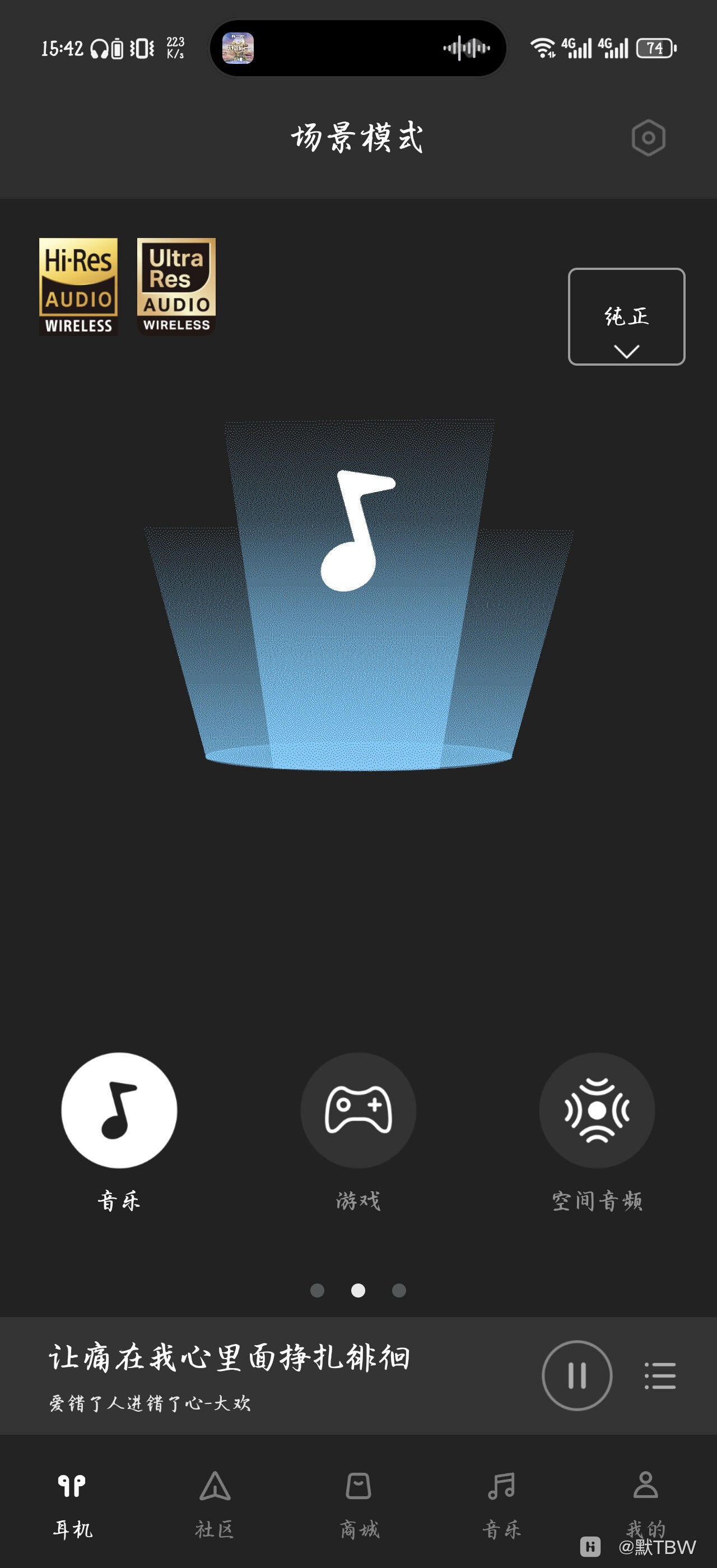Switch to the 社区 tab
The height and width of the screenshot is (1568, 717).
(x=215, y=1500)
